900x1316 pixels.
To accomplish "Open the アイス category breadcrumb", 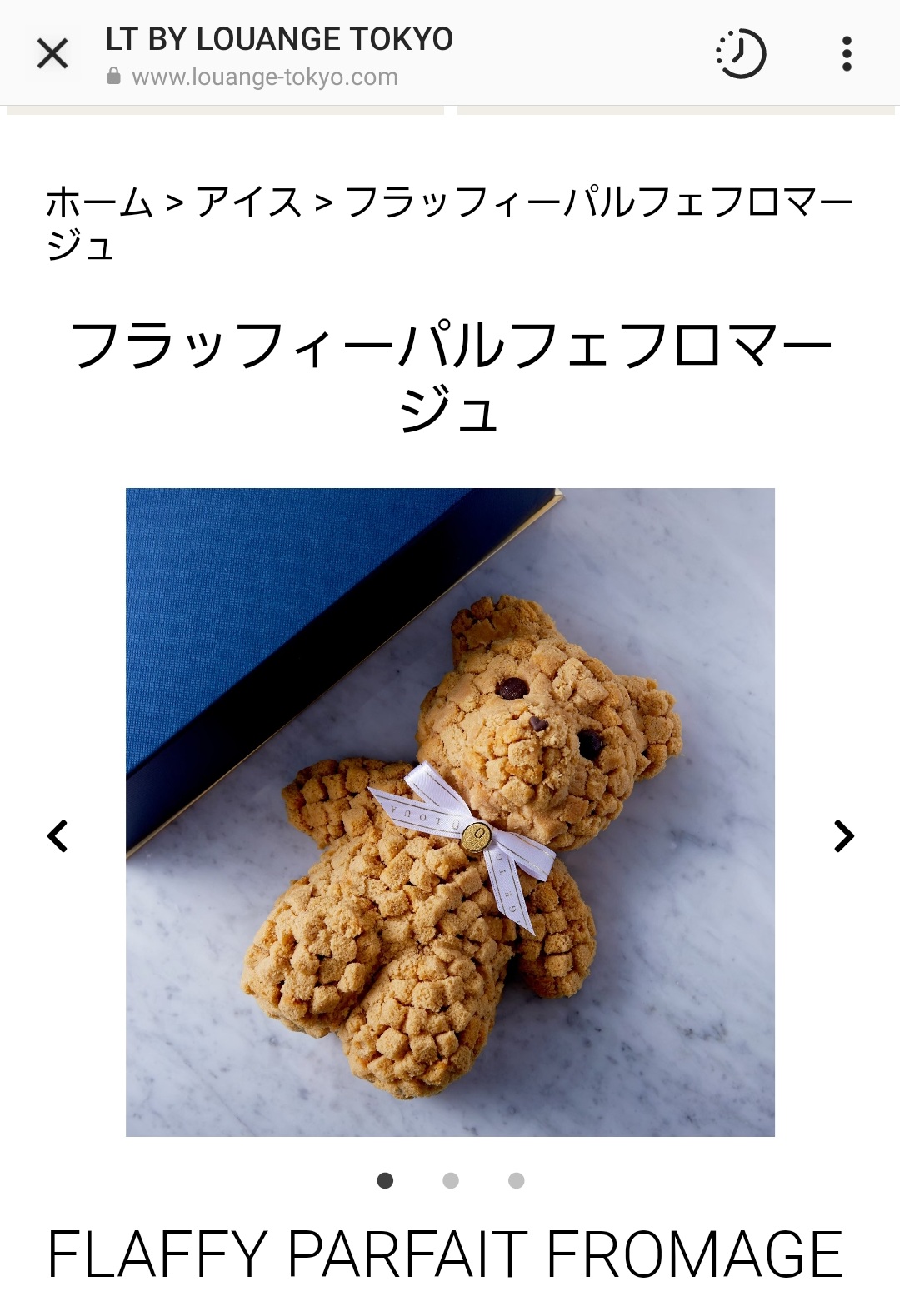I will tap(248, 203).
